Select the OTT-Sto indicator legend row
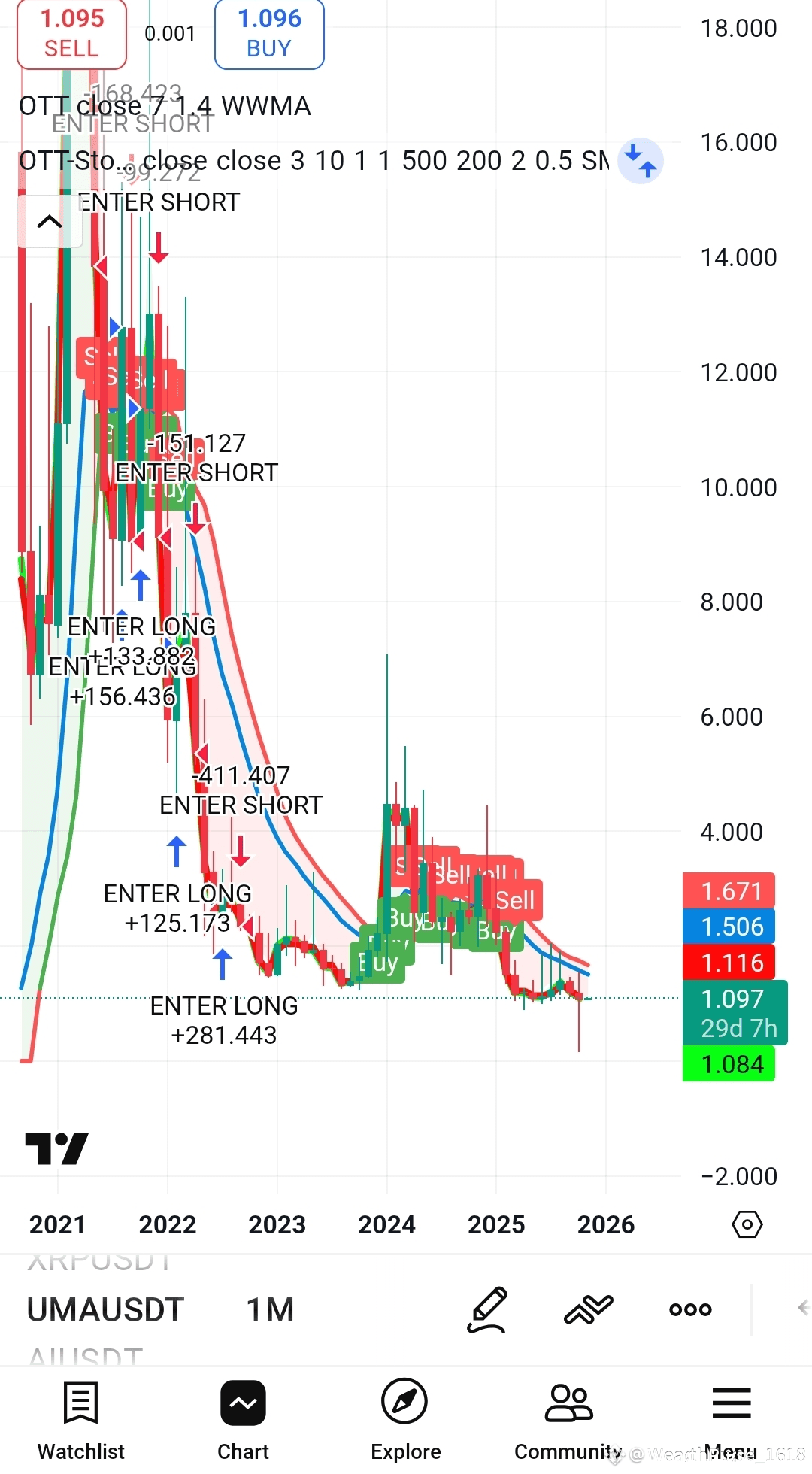Screen dimensions: 812x1474 click(314, 161)
